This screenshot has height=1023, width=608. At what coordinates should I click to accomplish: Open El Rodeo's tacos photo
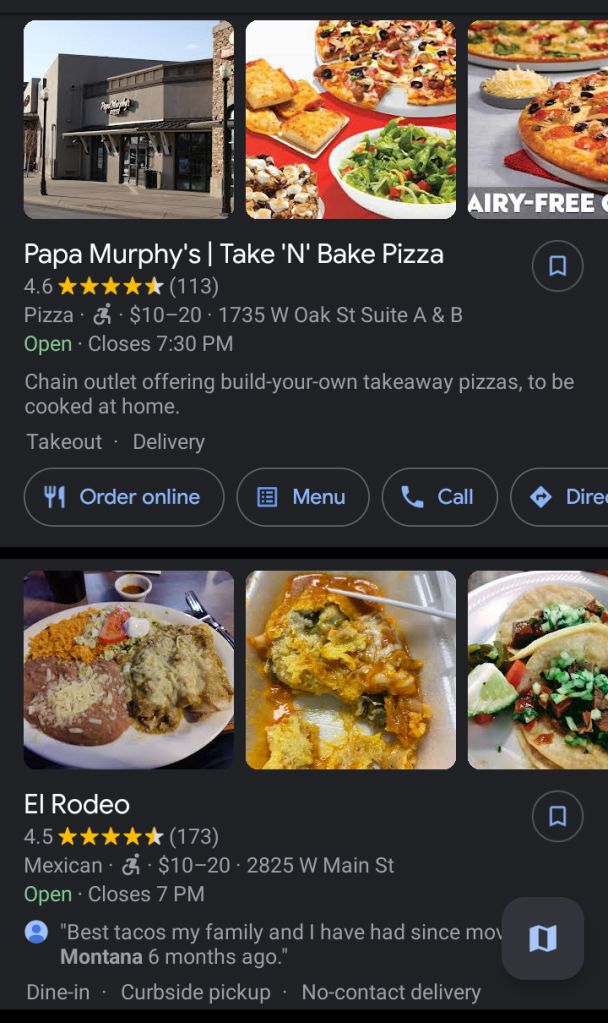click(537, 669)
